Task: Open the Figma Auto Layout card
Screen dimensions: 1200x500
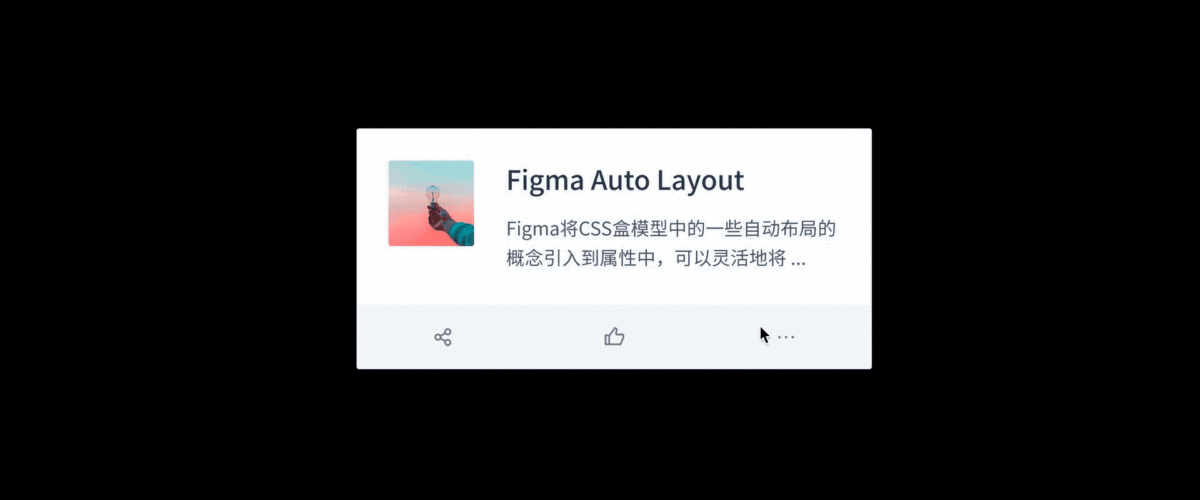Action: (x=624, y=181)
